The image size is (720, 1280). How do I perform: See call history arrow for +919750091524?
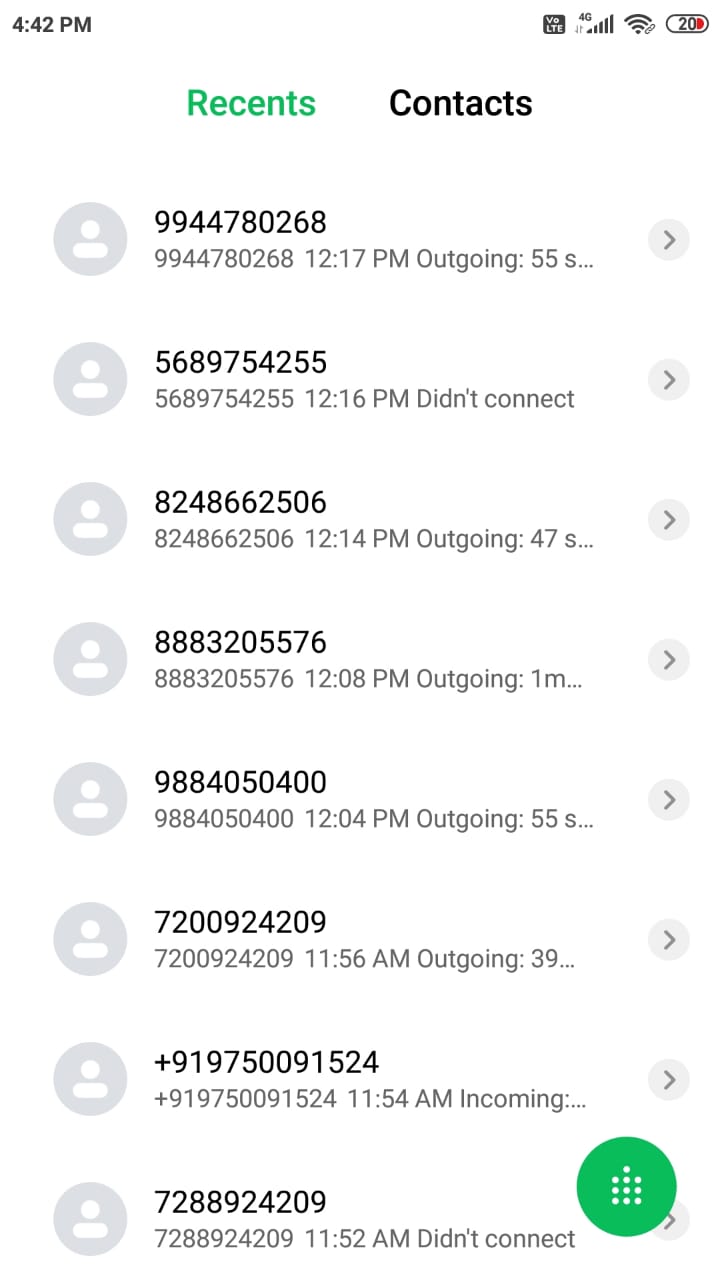pos(669,1080)
